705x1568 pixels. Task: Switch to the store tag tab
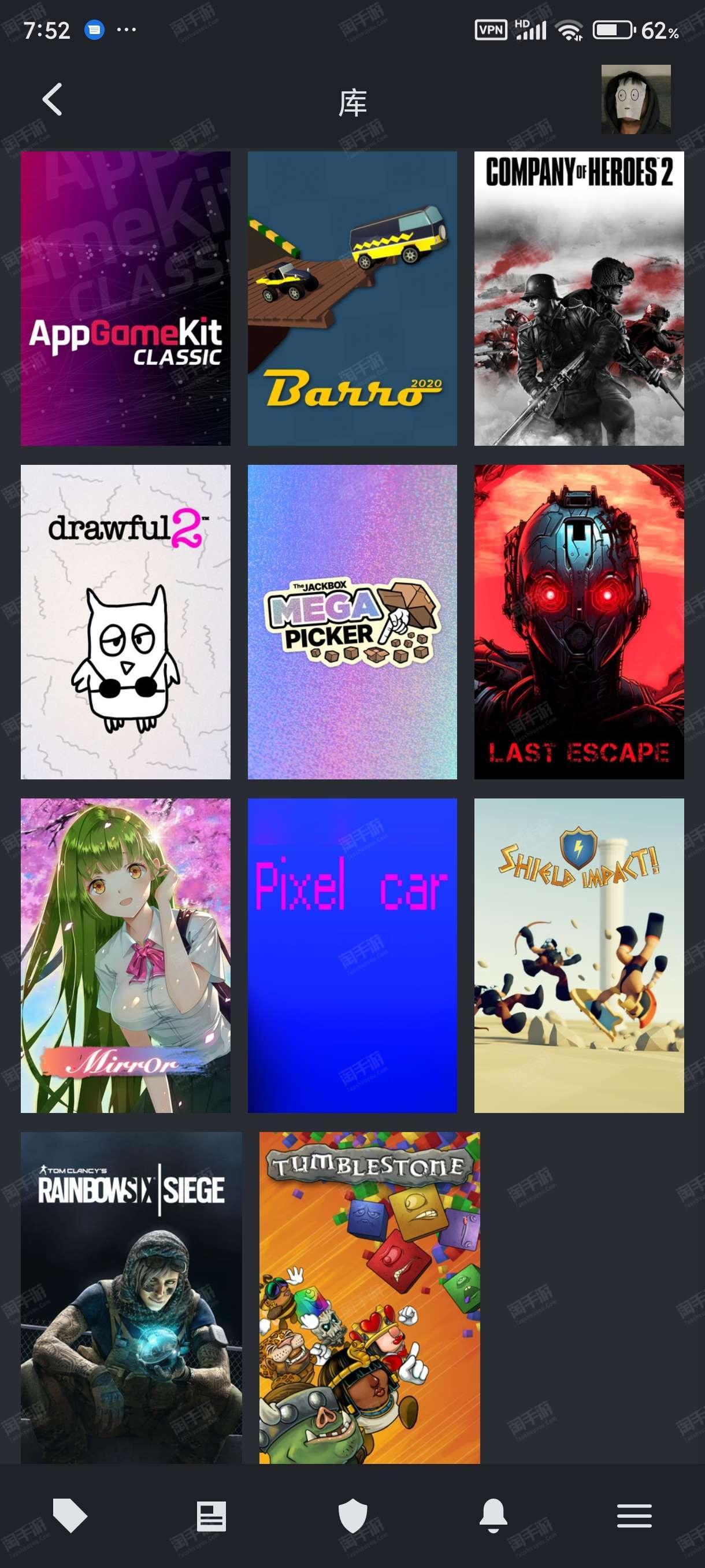tap(70, 1515)
